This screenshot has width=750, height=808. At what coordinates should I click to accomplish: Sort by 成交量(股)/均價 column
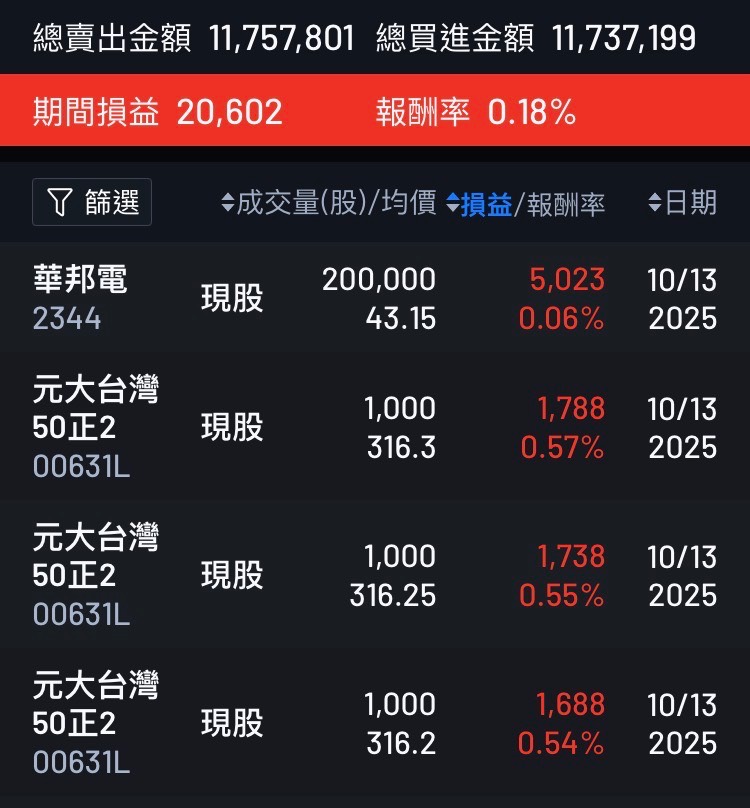tap(328, 203)
